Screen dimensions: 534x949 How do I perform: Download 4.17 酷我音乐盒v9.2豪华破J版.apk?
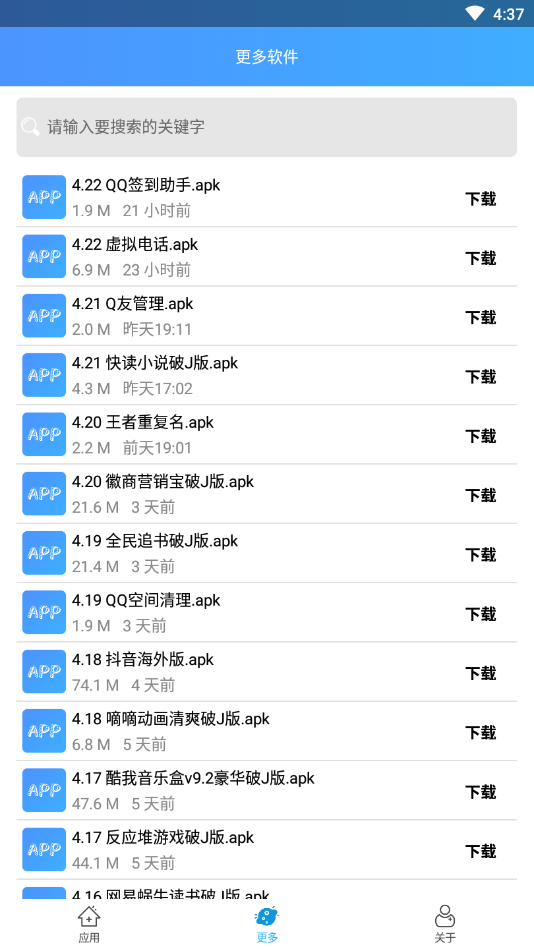(480, 792)
